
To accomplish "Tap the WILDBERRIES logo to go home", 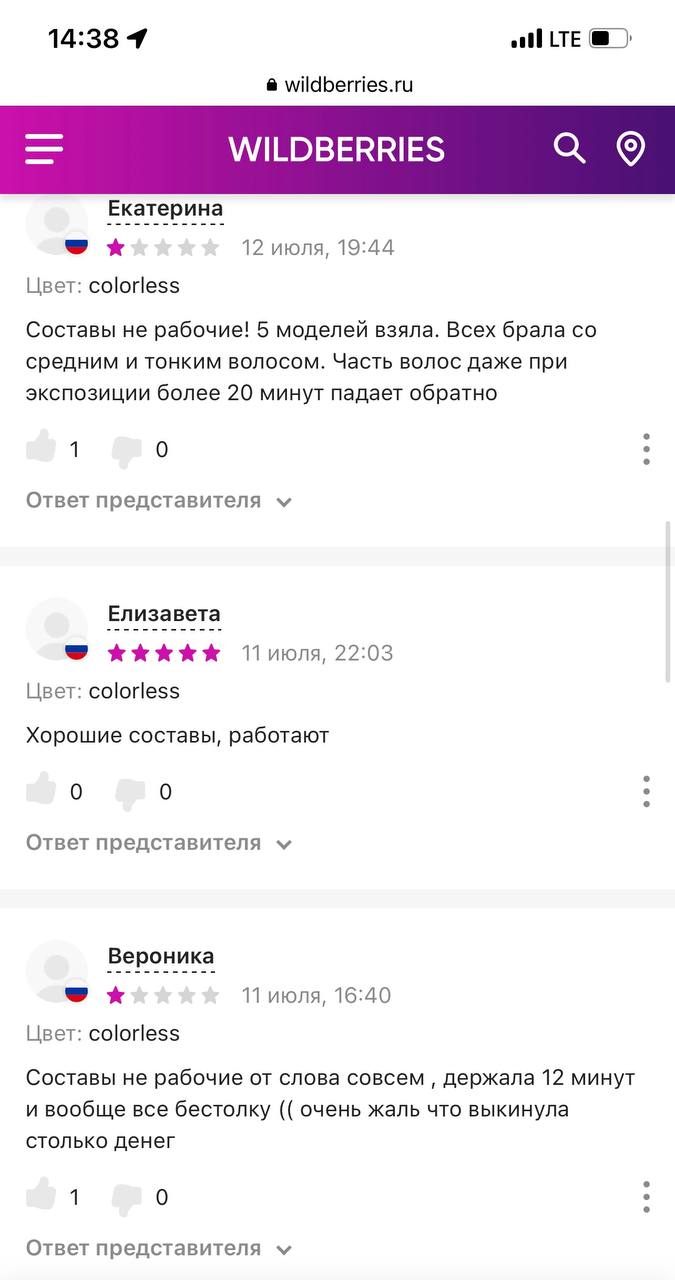I will (336, 150).
